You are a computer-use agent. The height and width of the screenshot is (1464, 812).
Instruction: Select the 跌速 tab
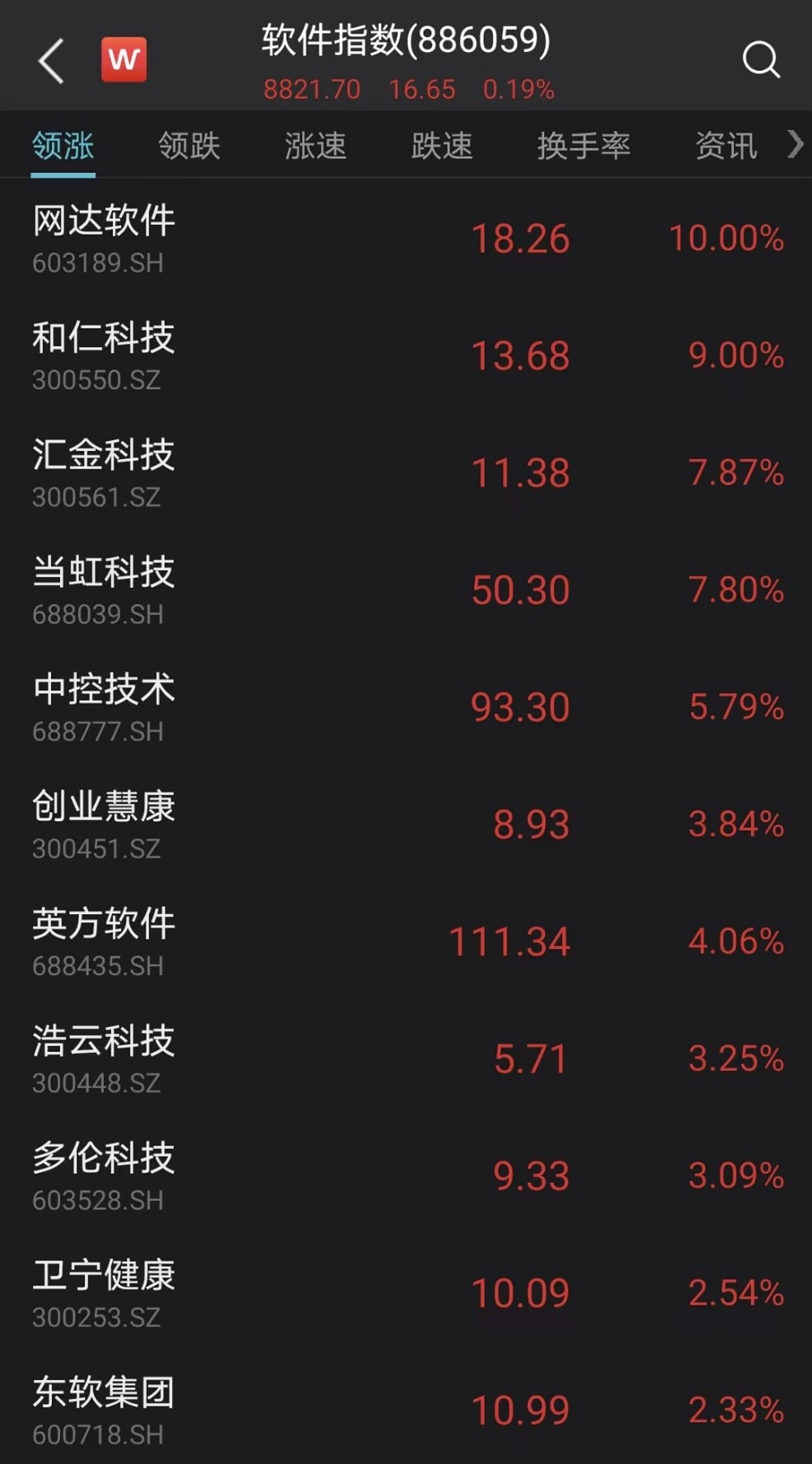442,146
